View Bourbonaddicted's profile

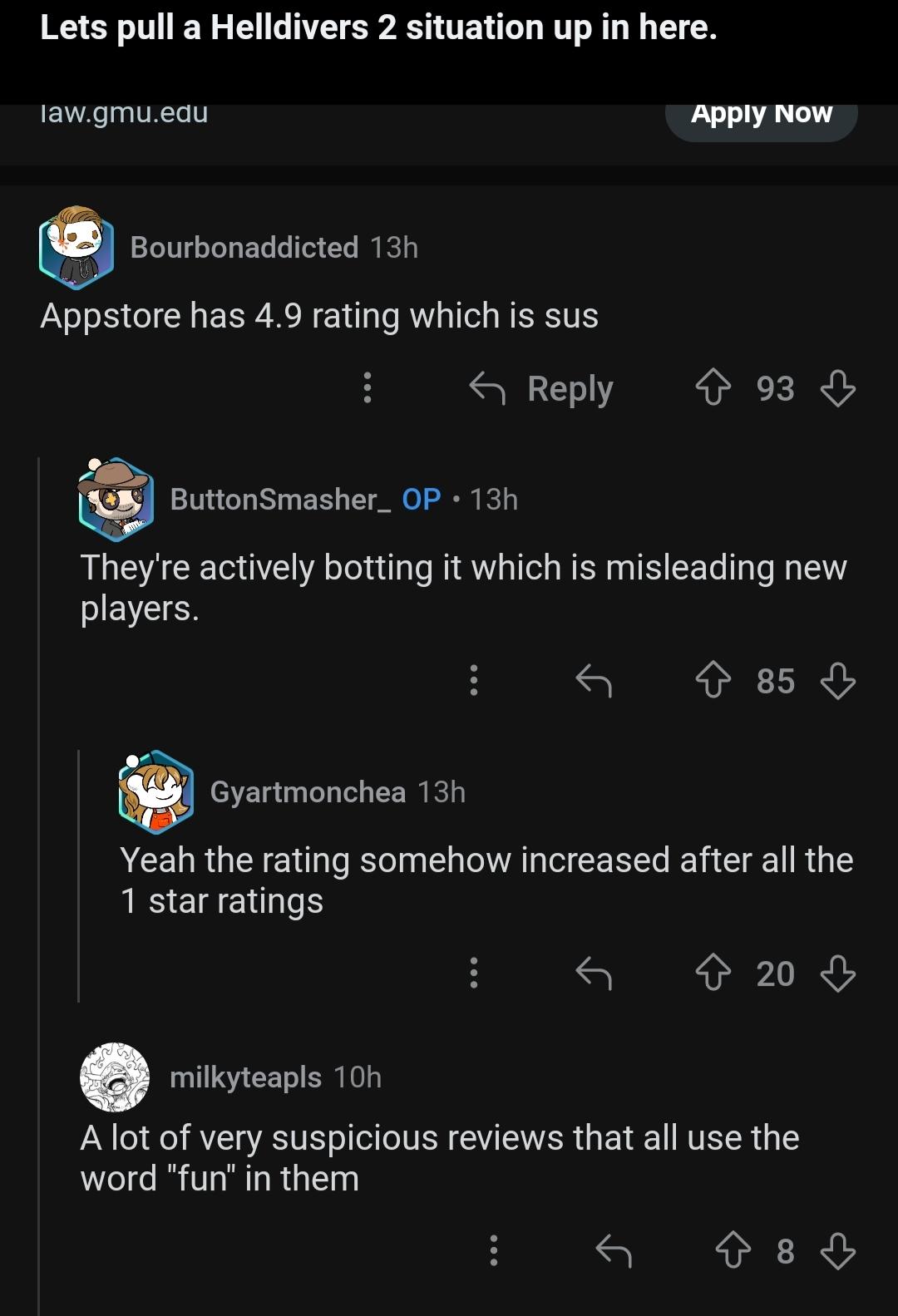(244, 247)
